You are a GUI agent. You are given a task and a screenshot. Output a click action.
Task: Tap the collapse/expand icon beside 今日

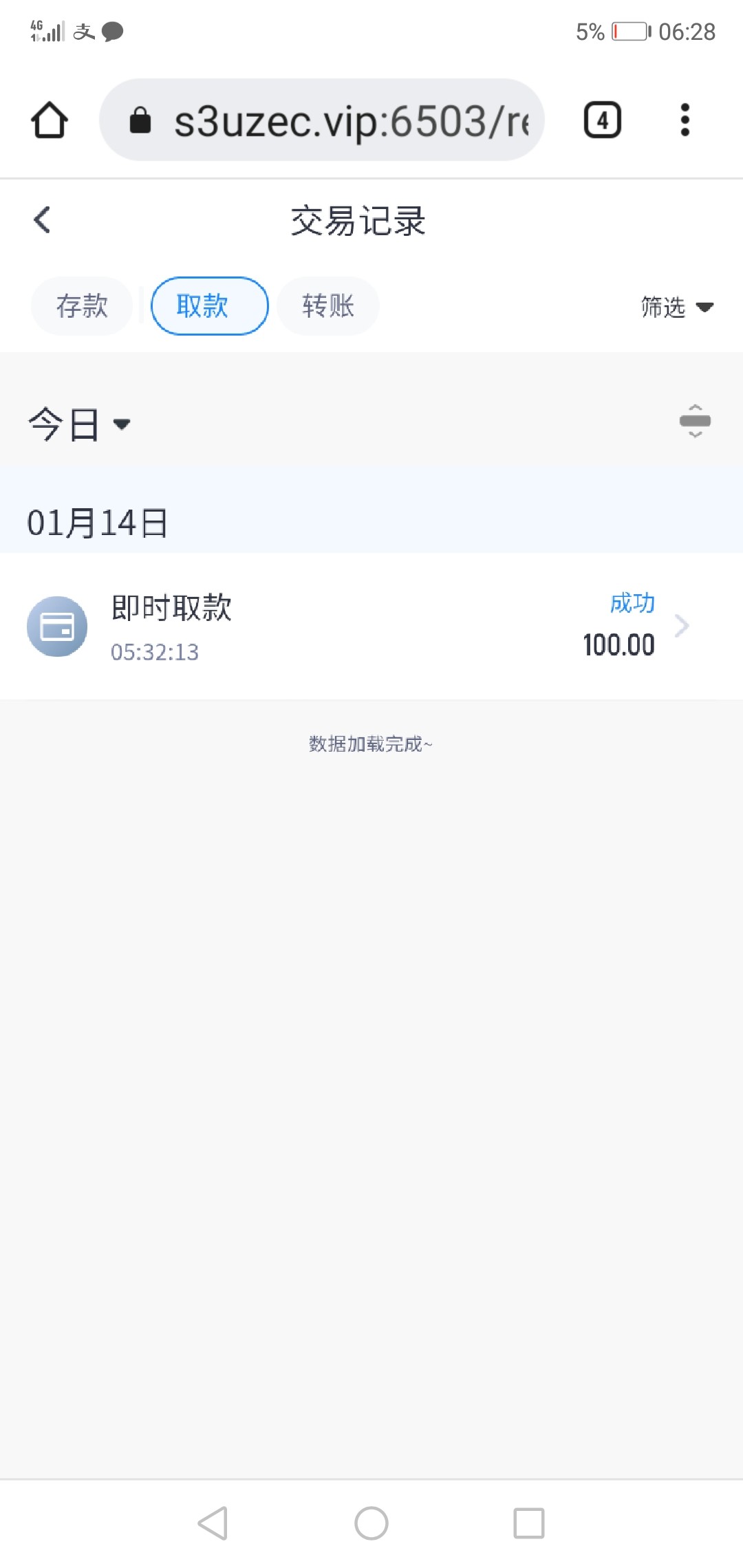pos(695,421)
